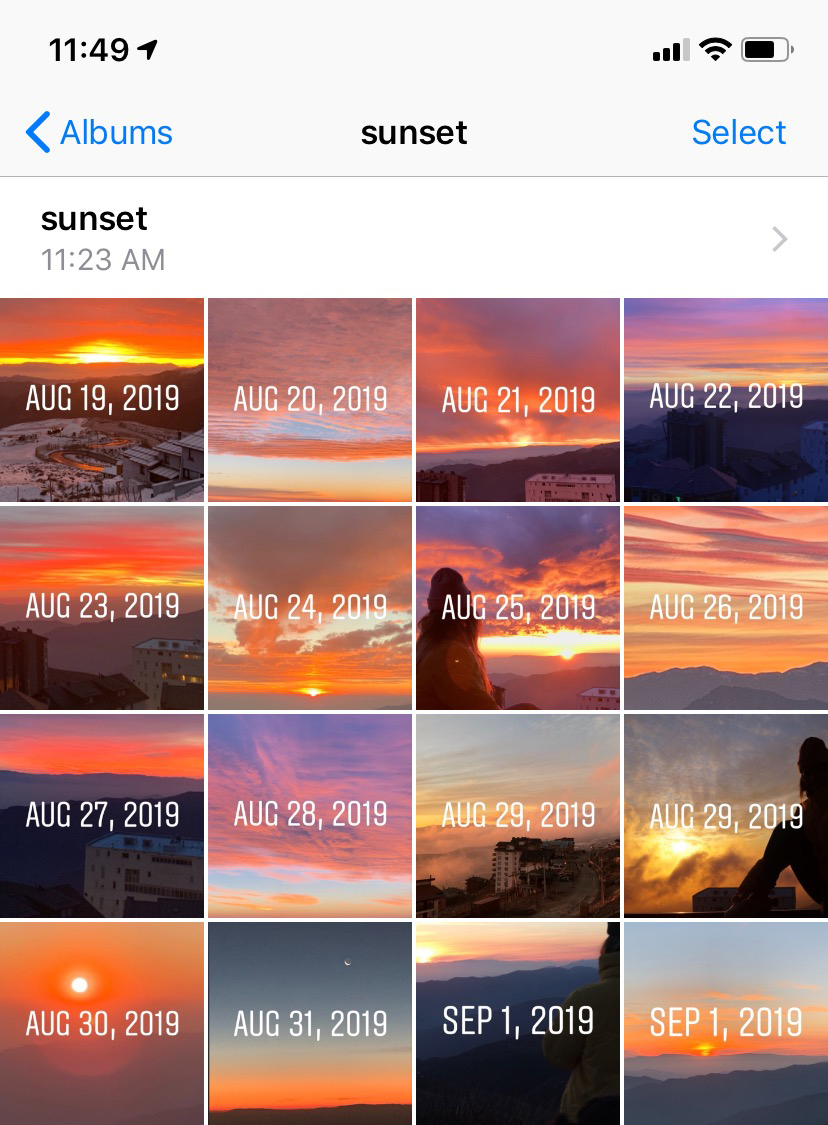
Task: Expand the back chevron next to Albums
Action: coord(38,131)
